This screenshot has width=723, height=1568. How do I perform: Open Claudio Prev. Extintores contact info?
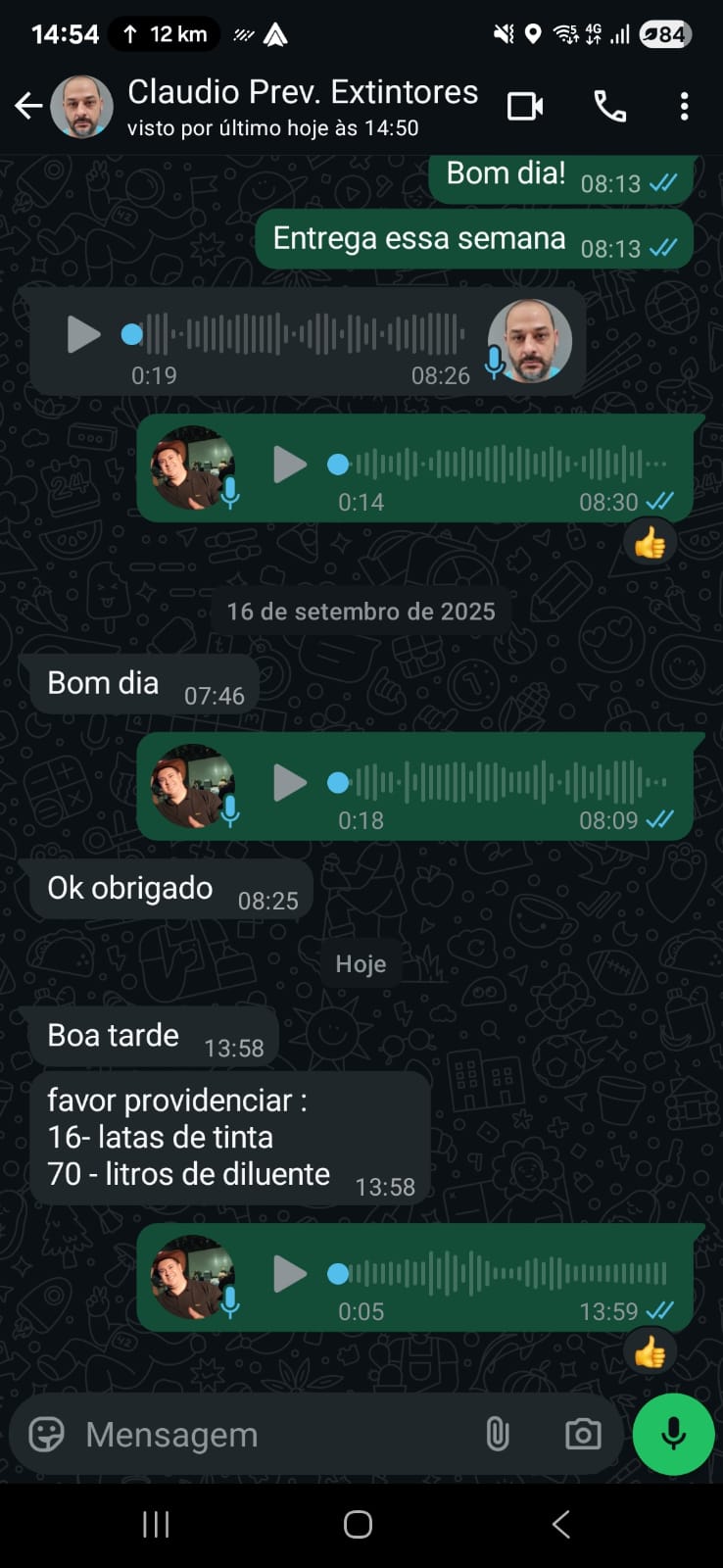tap(302, 106)
